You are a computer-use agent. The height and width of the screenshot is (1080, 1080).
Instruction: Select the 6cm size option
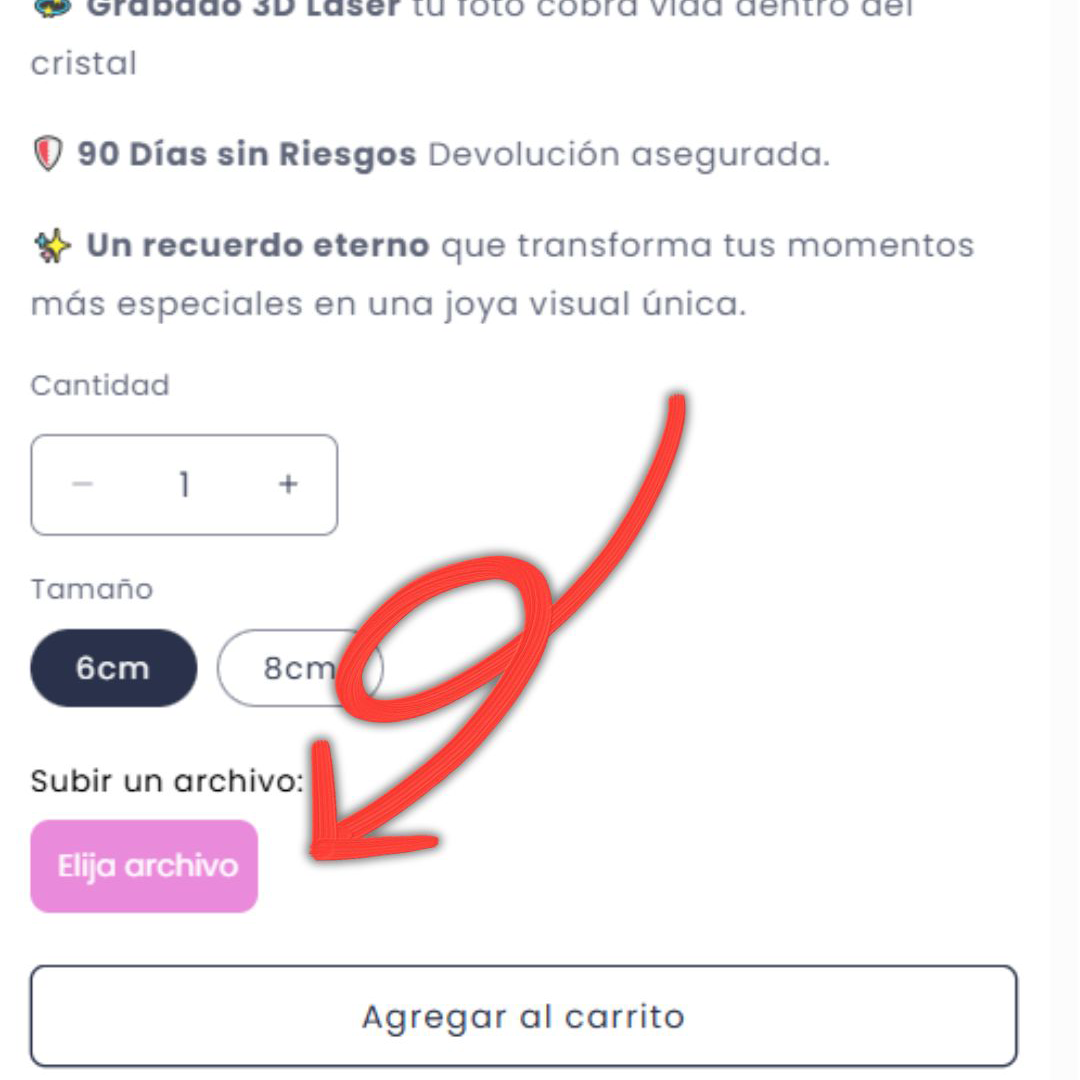tap(113, 668)
